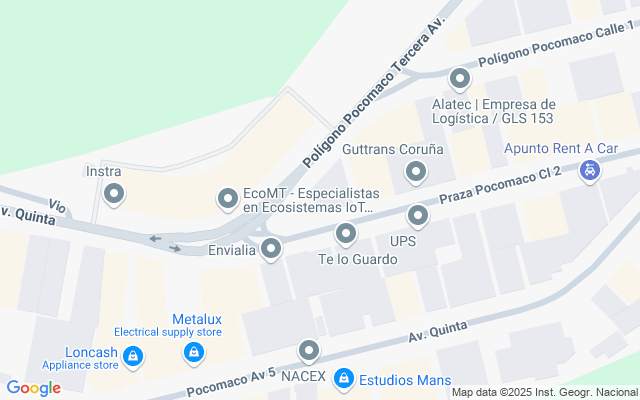Select the UPS map marker
Image resolution: width=640 pixels, height=400 pixels.
pyautogui.click(x=417, y=215)
